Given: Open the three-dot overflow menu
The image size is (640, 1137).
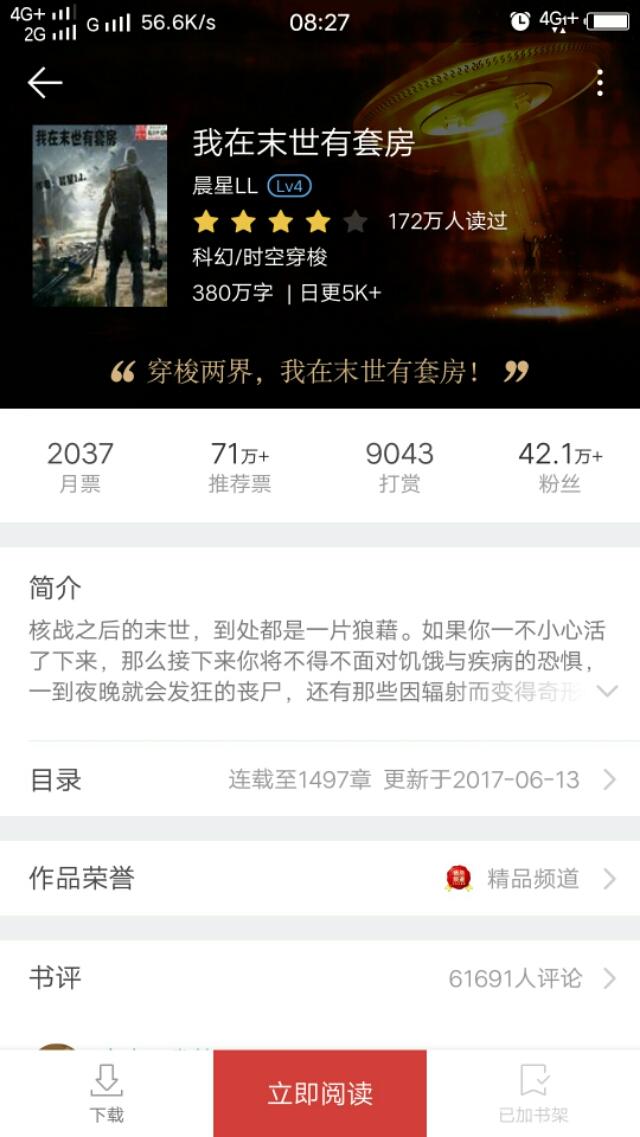Looking at the screenshot, I should click(599, 83).
